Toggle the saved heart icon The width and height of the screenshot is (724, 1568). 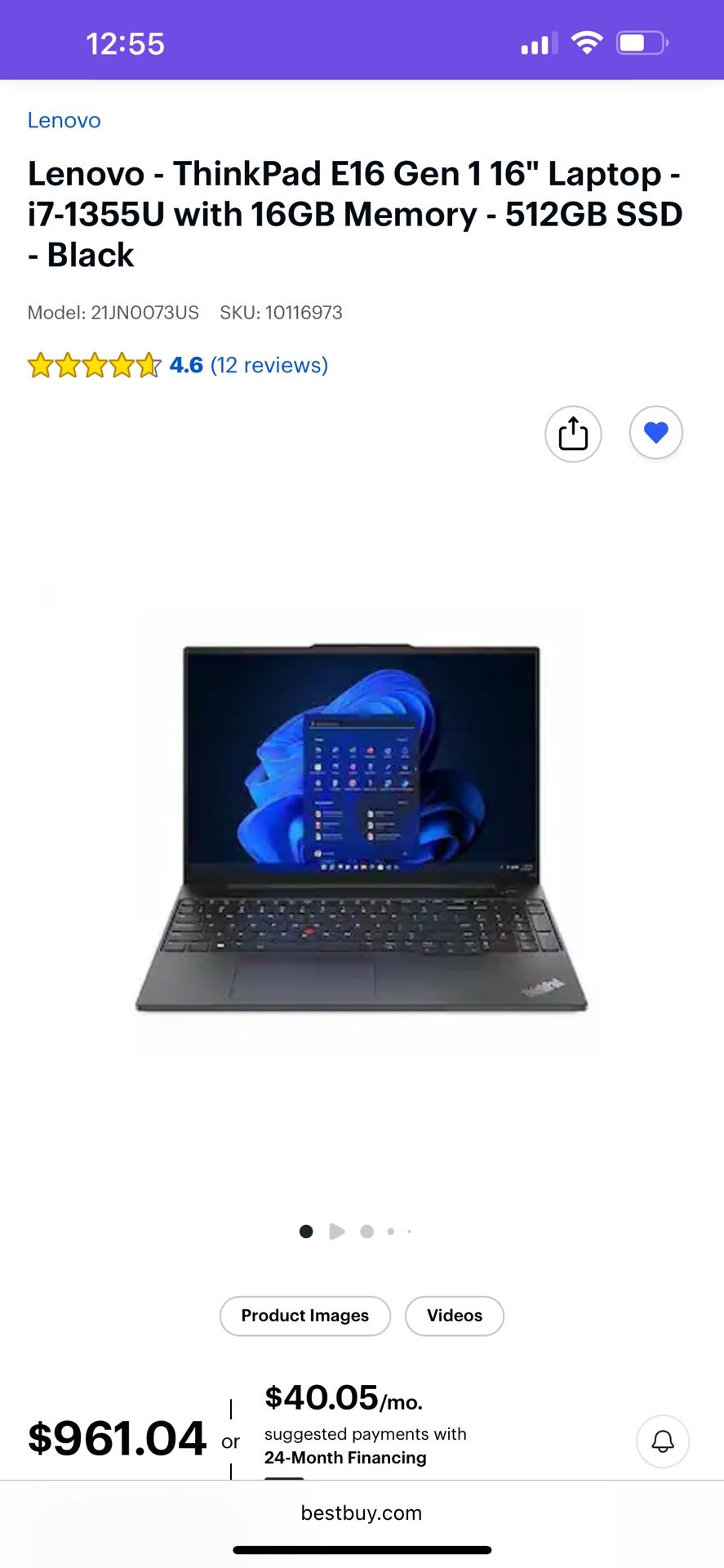(655, 432)
